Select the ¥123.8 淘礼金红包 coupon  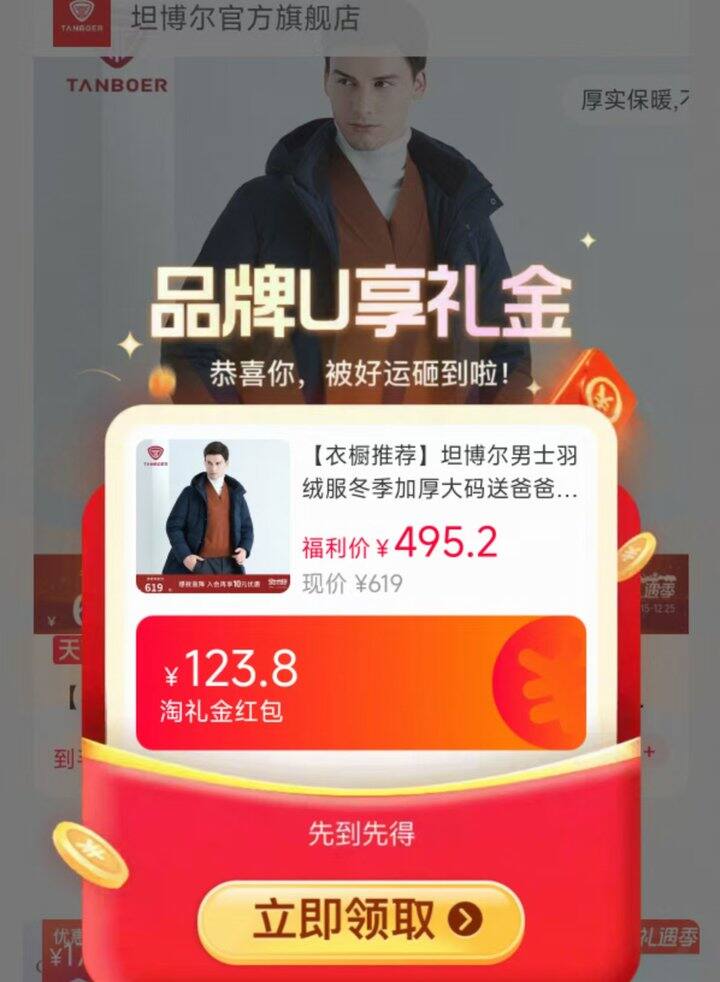point(360,682)
